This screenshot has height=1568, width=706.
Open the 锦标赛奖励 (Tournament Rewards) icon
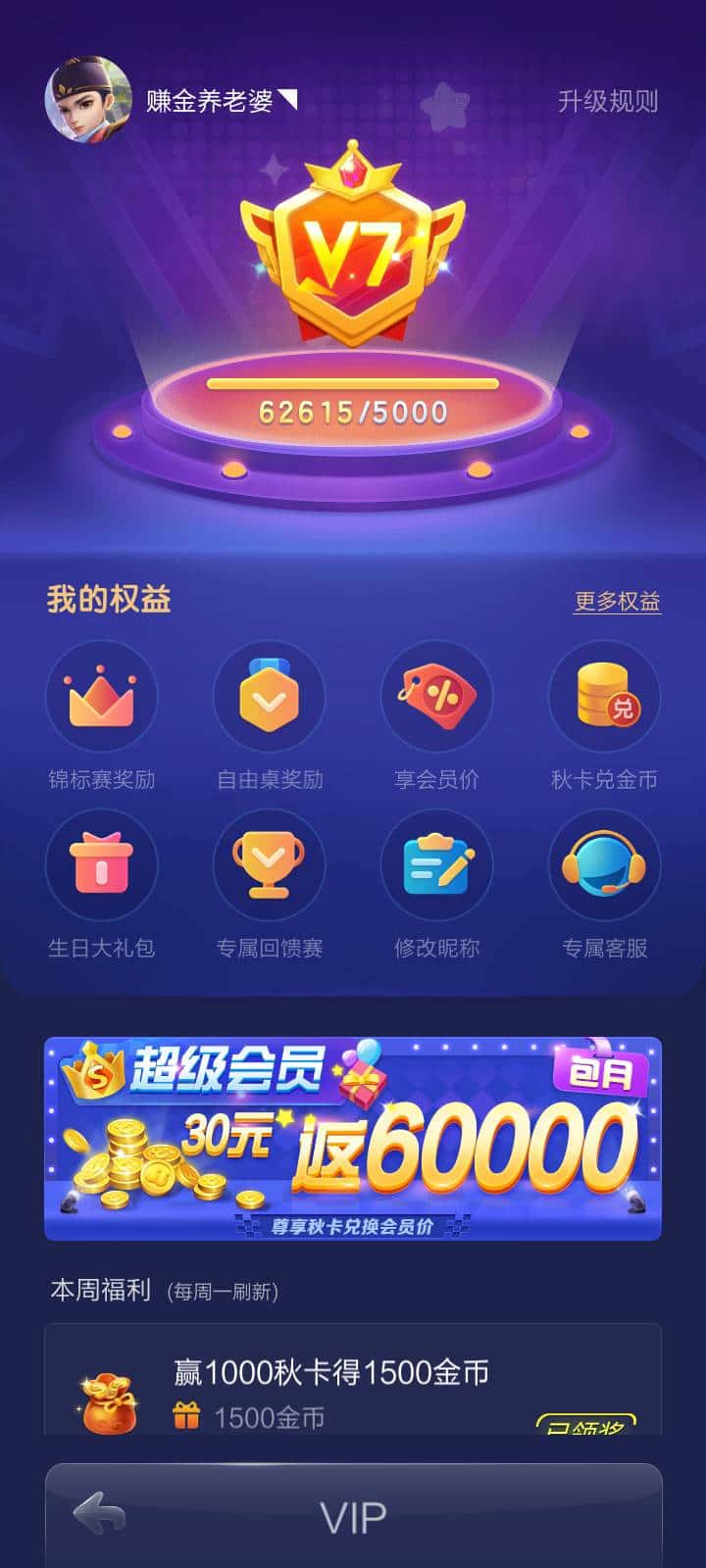click(x=102, y=696)
